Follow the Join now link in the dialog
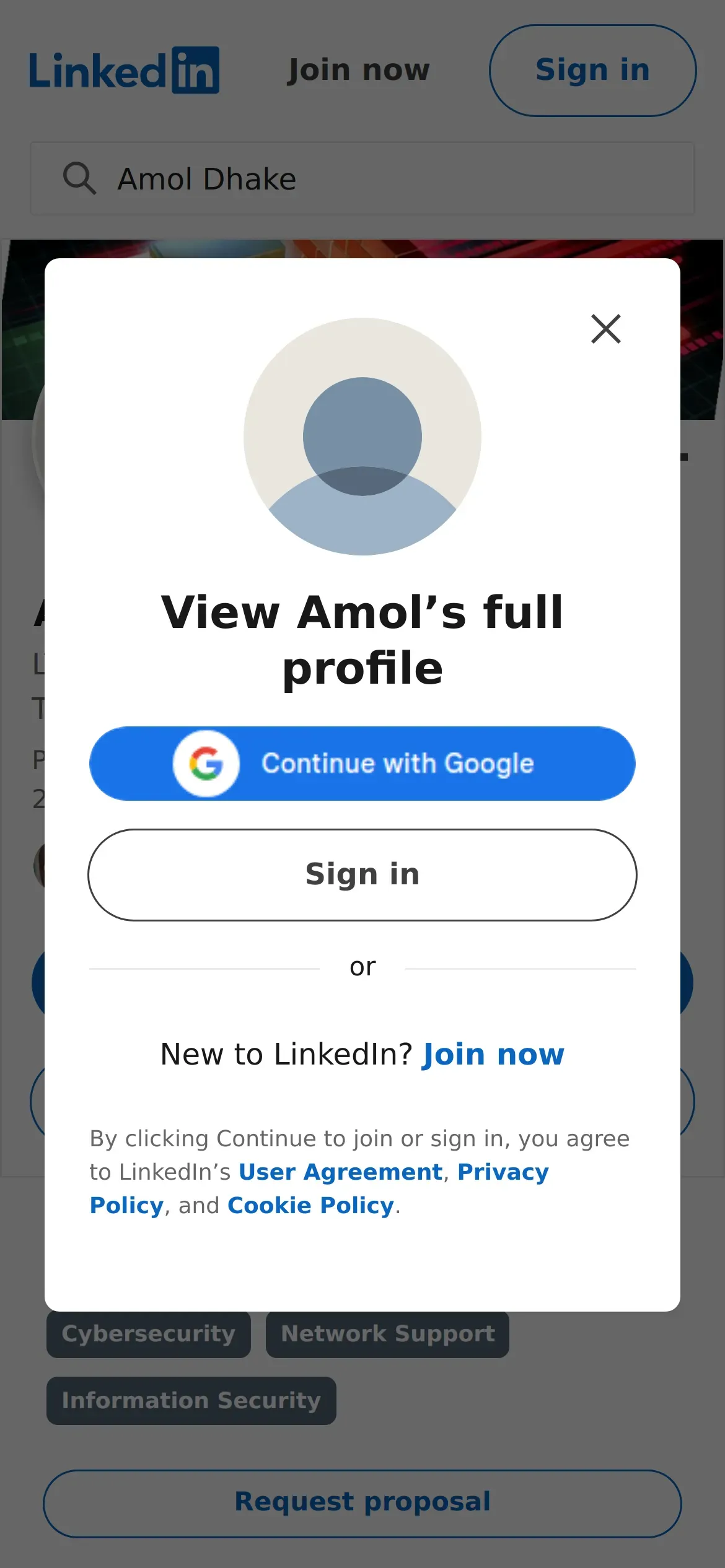 click(493, 1054)
